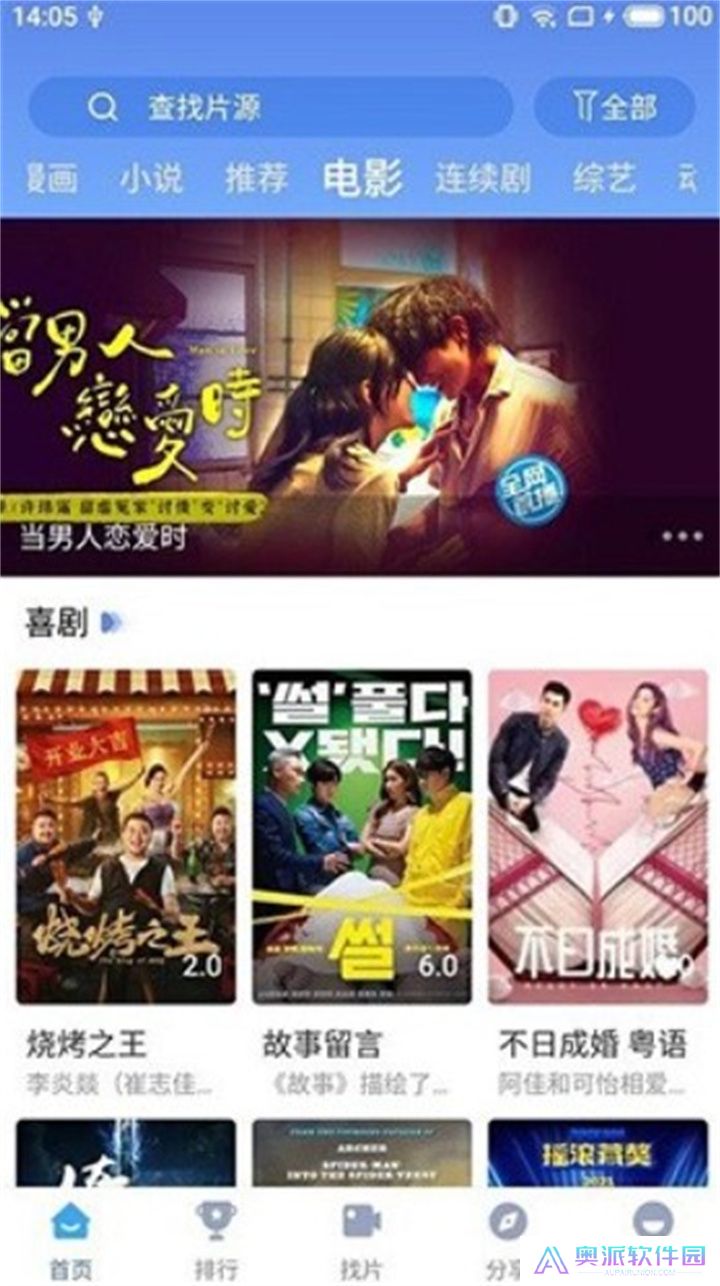Expand the 喜剧 section via arrow
Screen dimensions: 720x1286
coord(110,622)
